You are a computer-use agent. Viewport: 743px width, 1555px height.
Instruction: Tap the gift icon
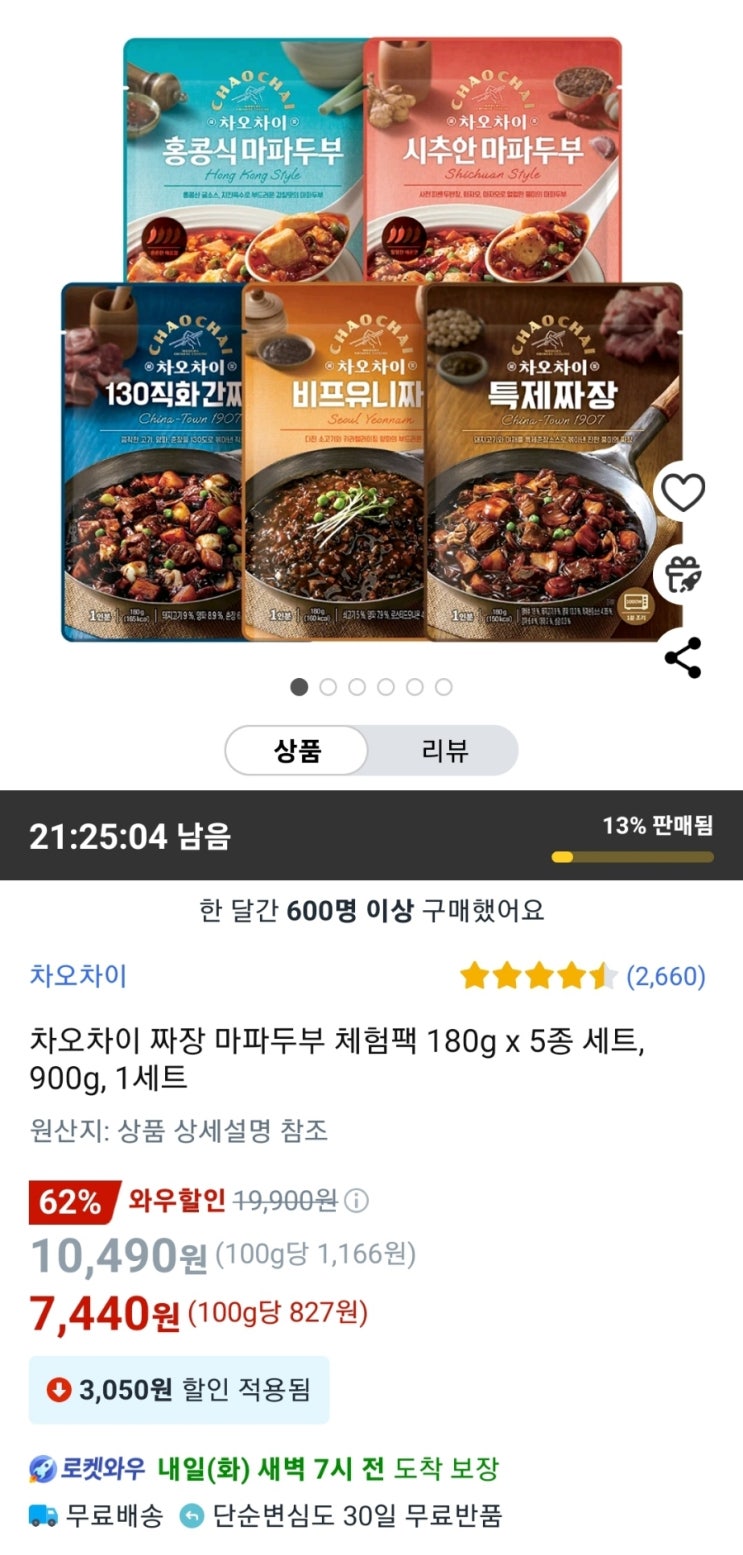tap(684, 574)
